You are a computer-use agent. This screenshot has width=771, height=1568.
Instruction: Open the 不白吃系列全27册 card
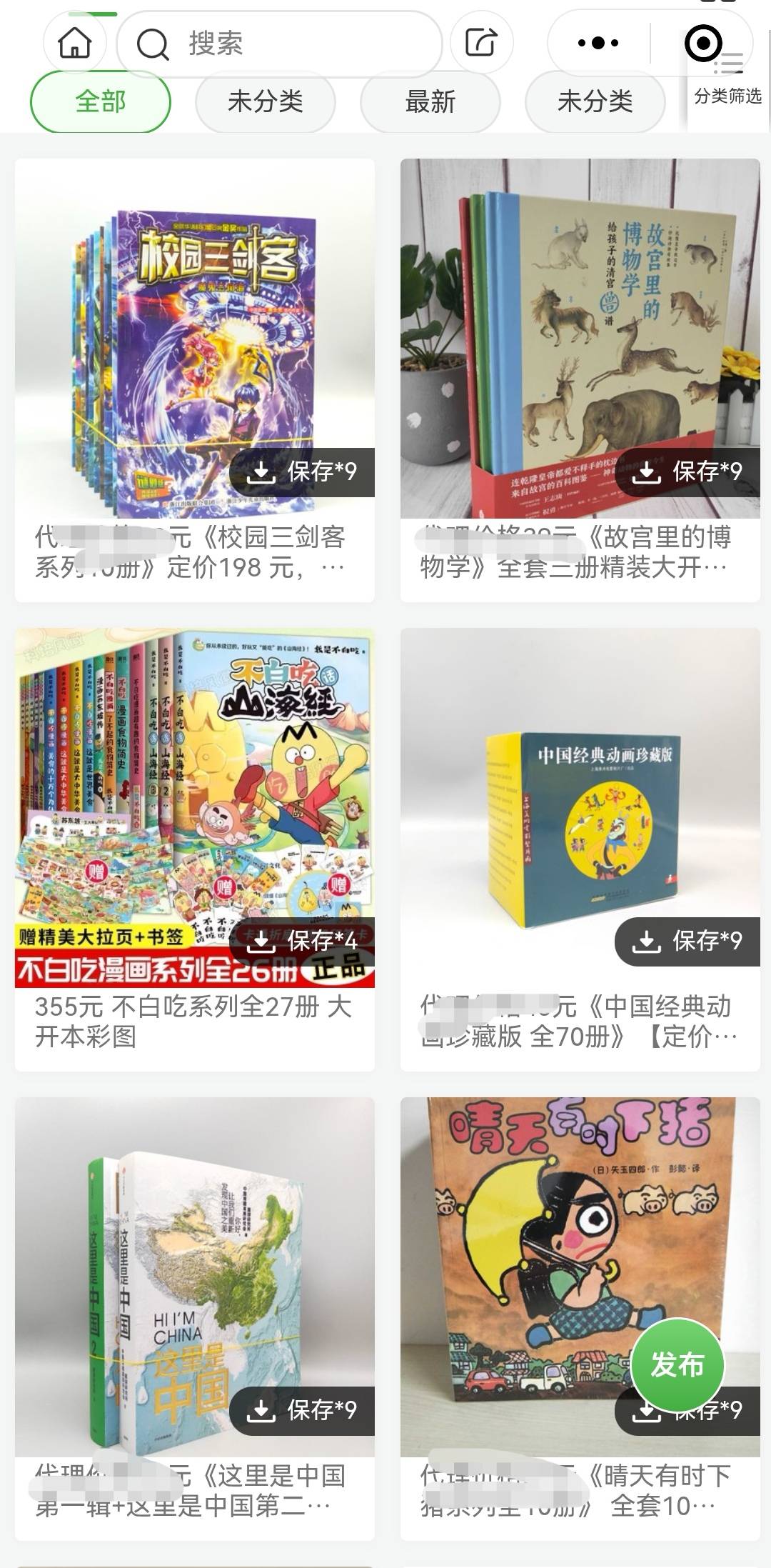pyautogui.click(x=195, y=849)
